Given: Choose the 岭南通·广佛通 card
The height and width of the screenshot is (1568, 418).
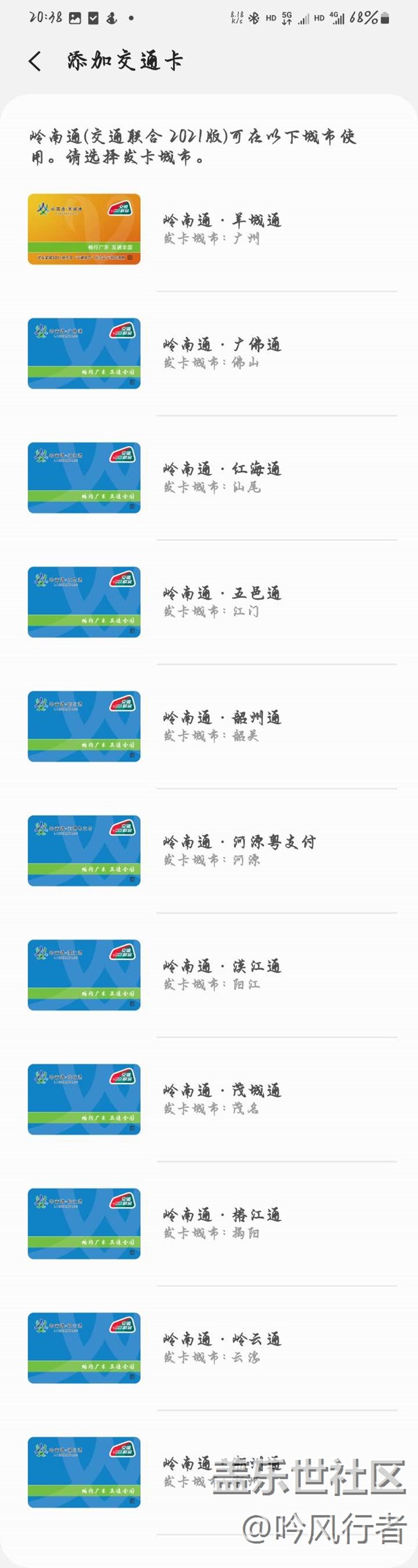Looking at the screenshot, I should click(x=222, y=353).
